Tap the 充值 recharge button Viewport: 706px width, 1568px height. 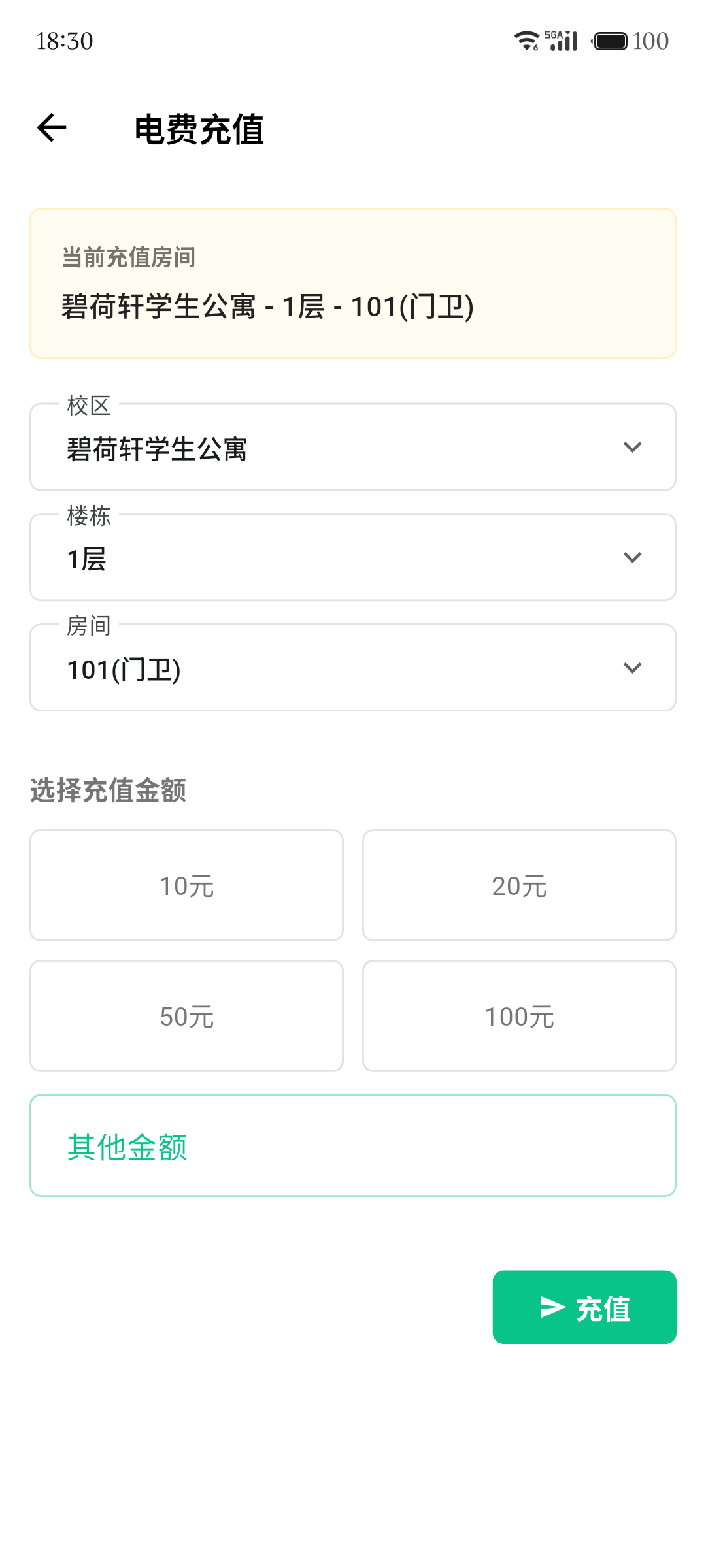(584, 1307)
